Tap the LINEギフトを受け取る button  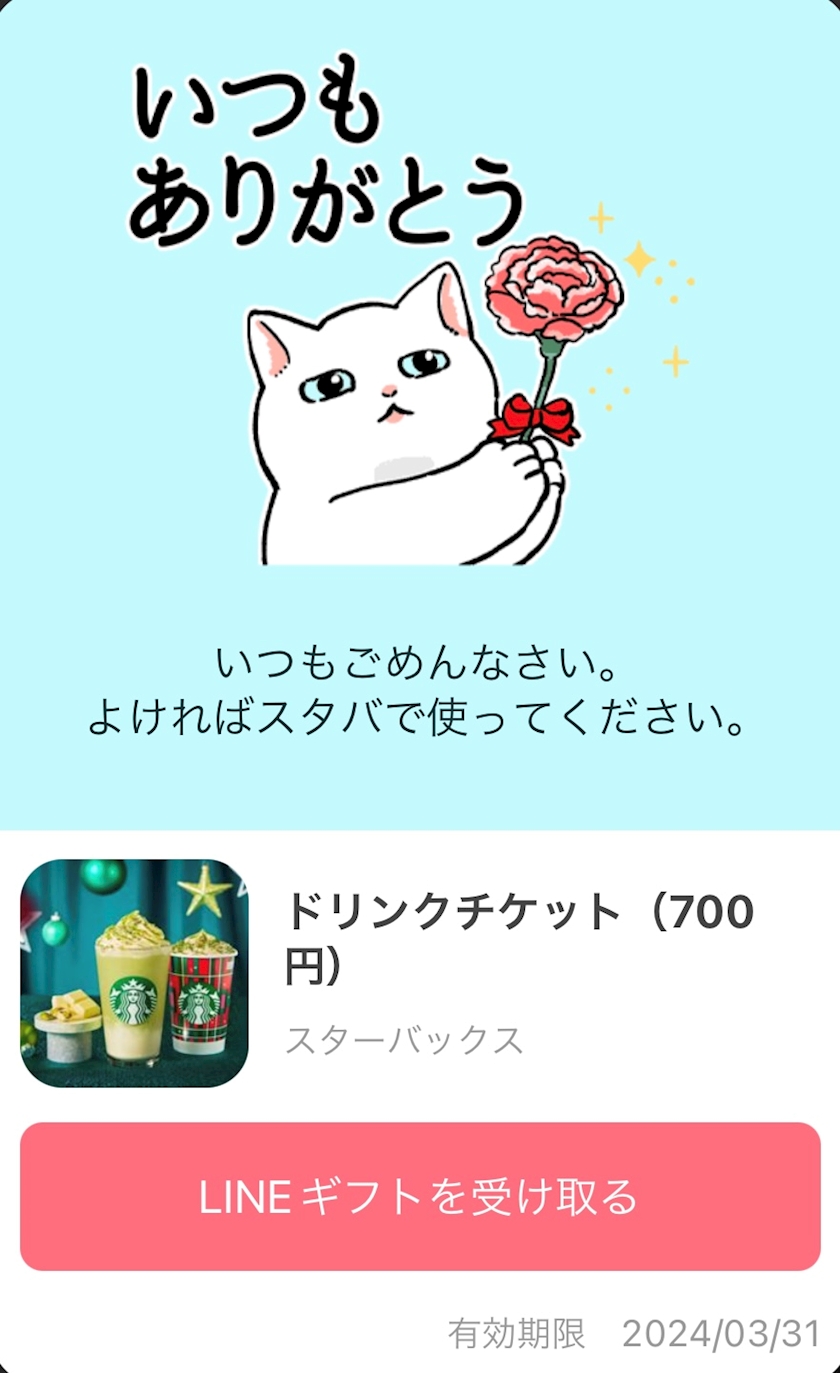pyautogui.click(x=420, y=1196)
